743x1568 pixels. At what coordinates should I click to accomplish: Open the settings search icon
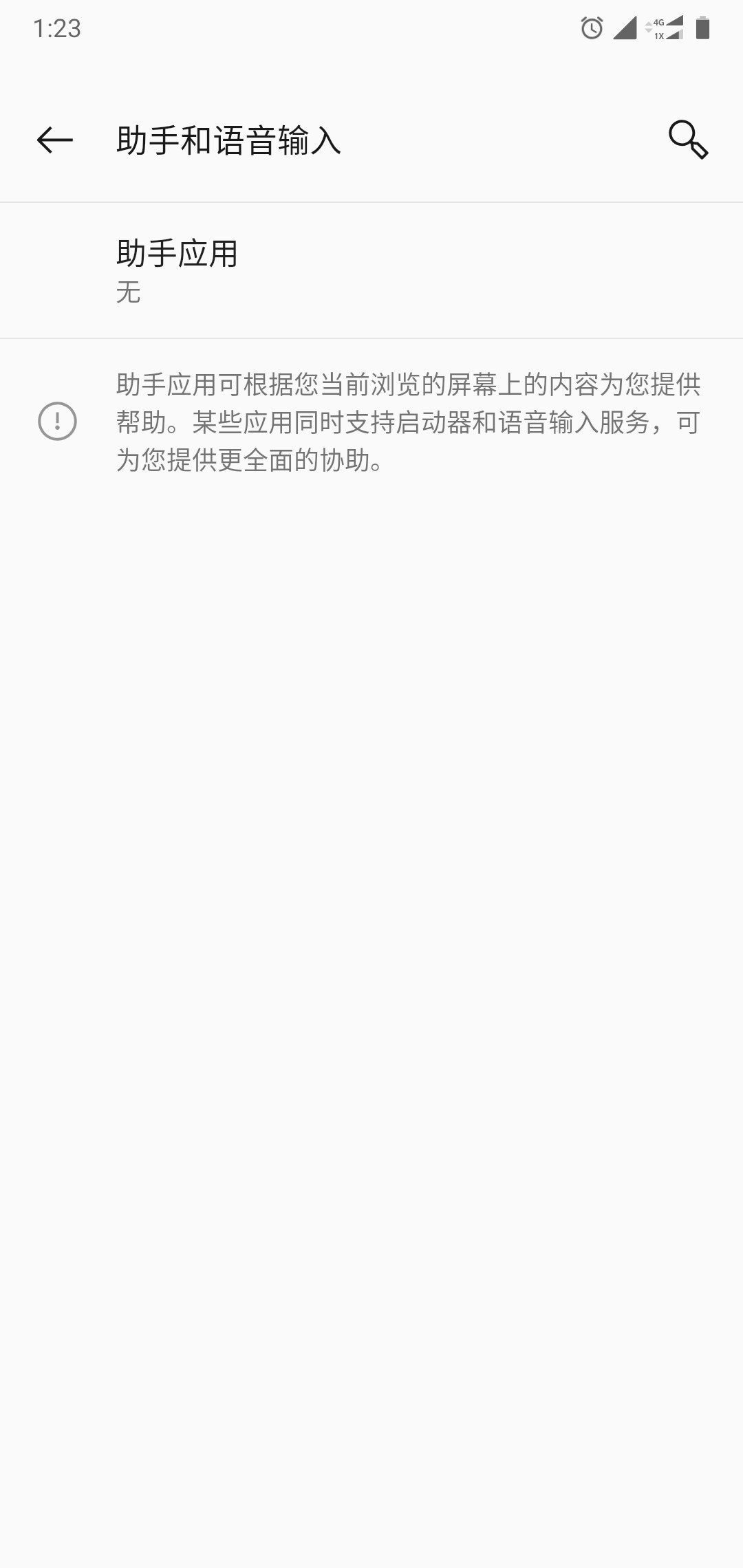688,140
